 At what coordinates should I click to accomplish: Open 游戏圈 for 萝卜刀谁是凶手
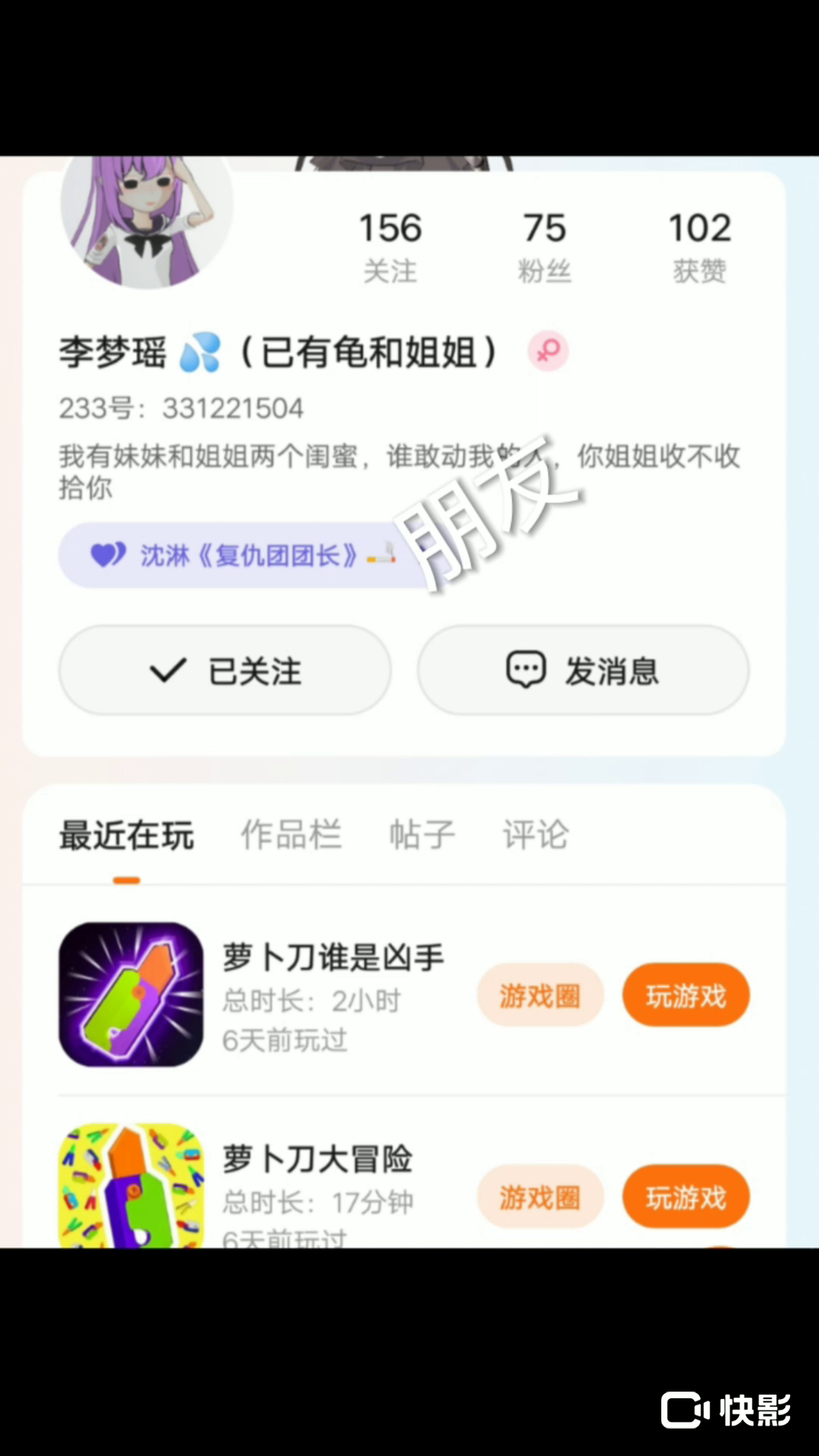pos(540,995)
